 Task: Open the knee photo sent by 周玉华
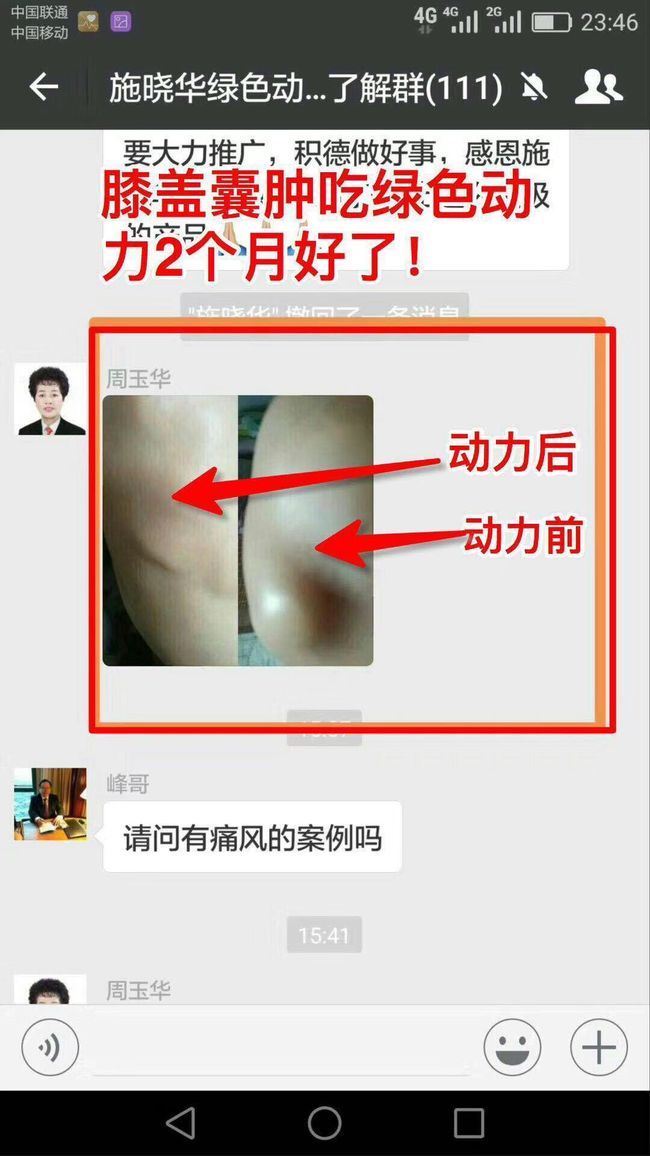point(237,531)
